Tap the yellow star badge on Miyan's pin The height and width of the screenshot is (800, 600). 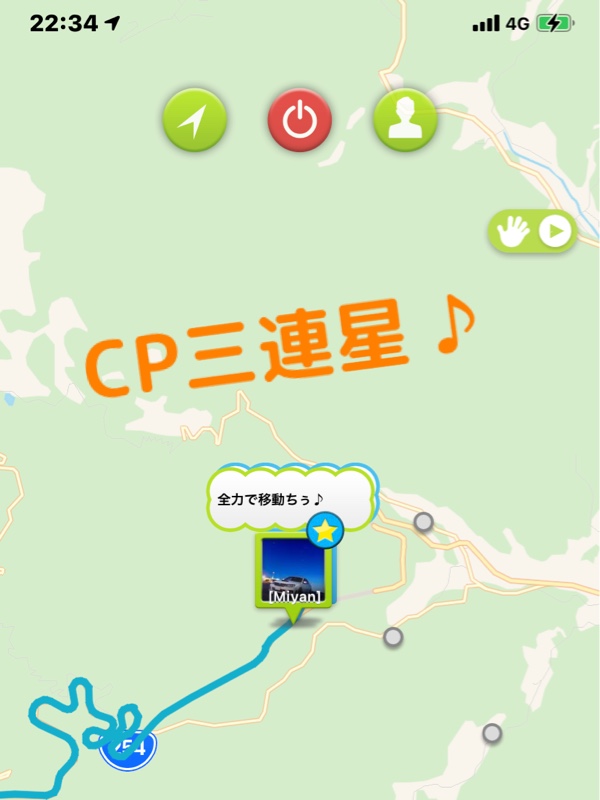pyautogui.click(x=324, y=531)
